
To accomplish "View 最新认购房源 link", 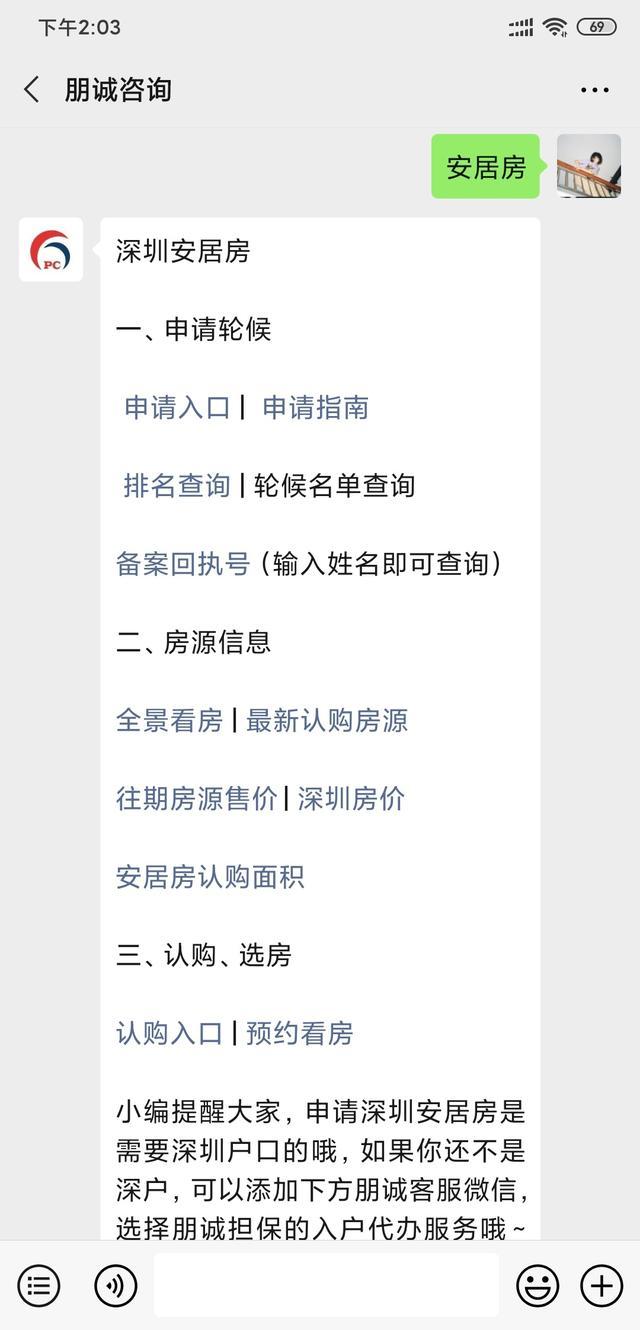I will (327, 720).
